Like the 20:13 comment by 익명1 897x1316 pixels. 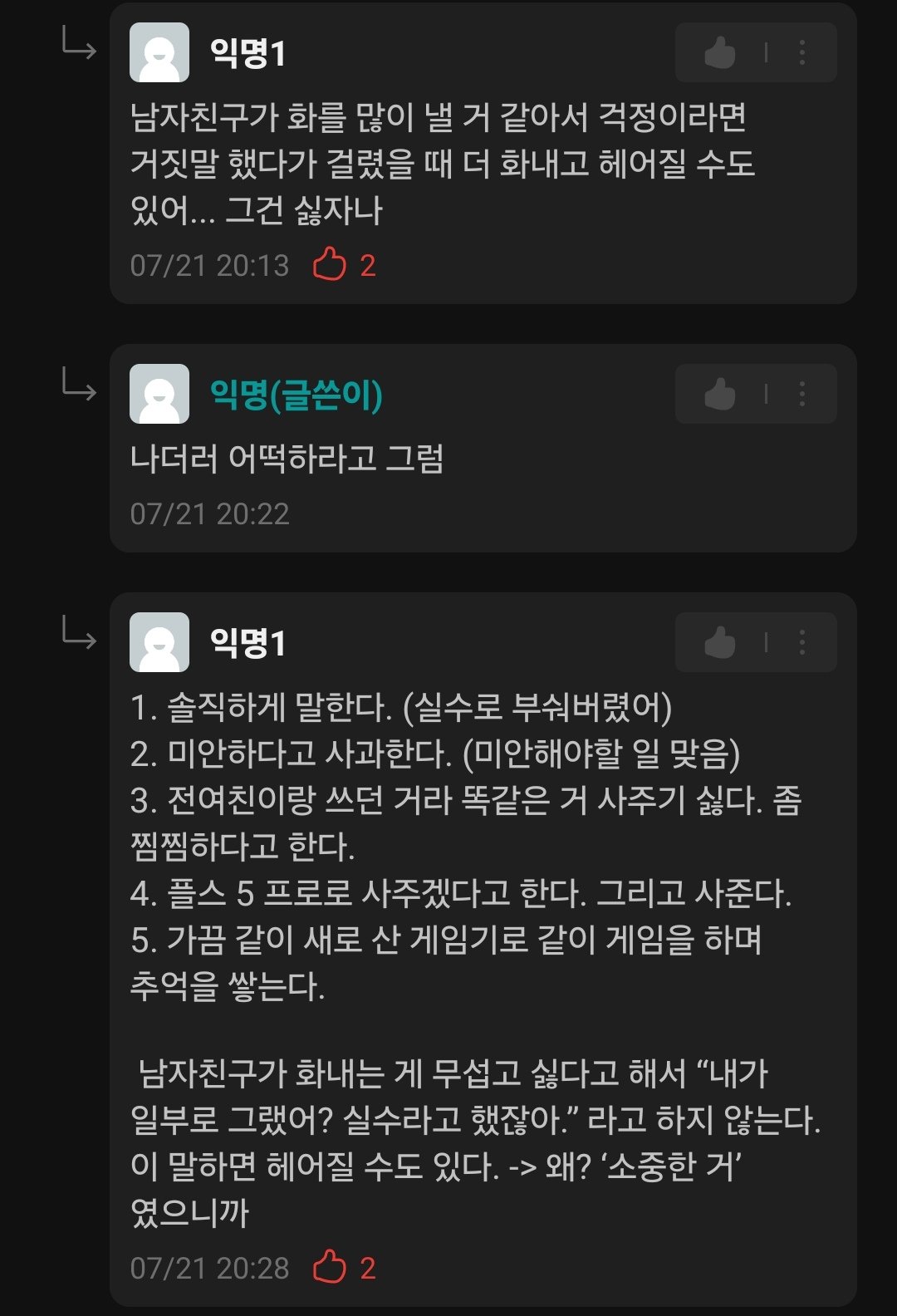click(x=719, y=53)
